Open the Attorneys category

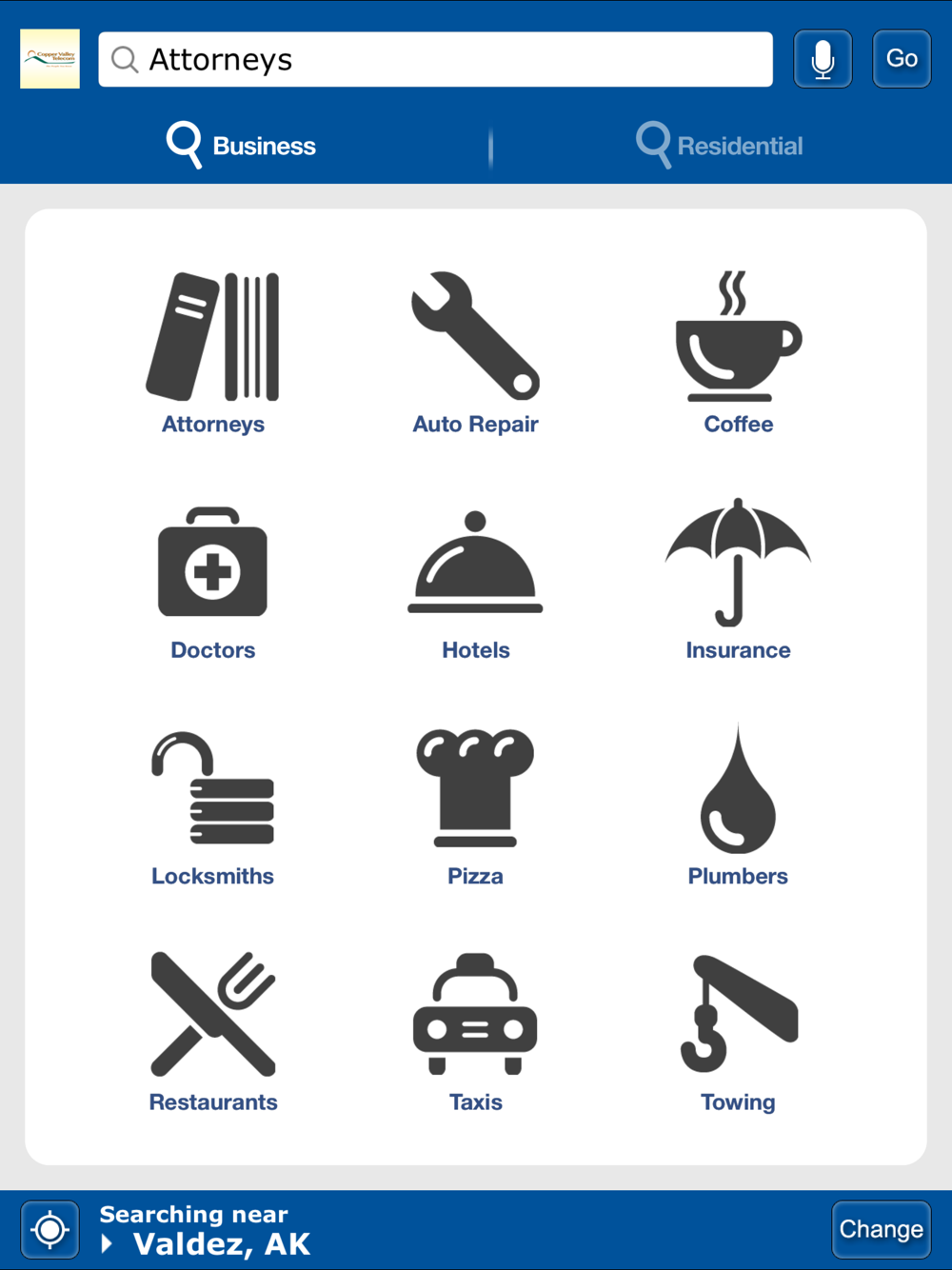point(213,354)
